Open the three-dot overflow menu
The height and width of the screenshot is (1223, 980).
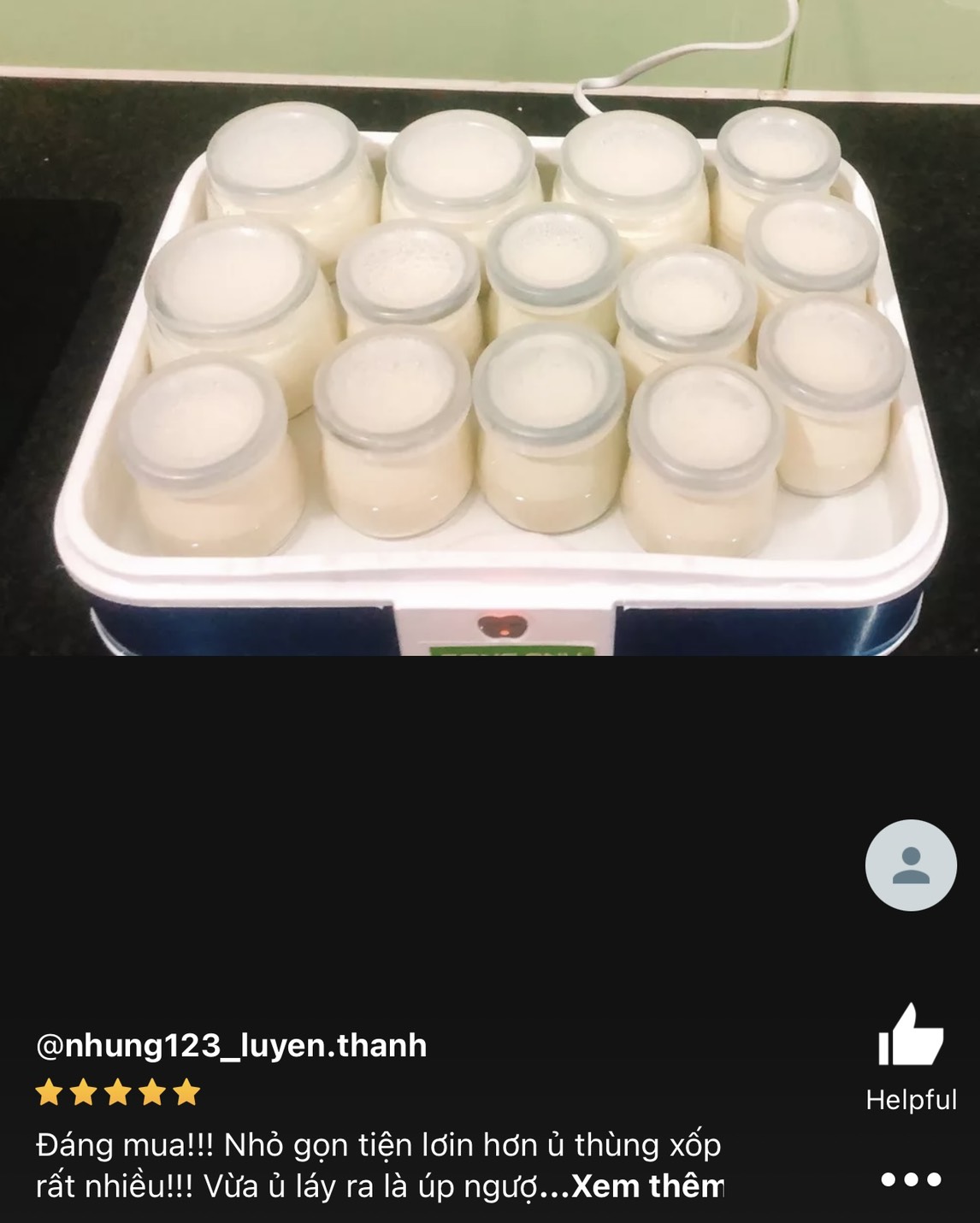pyautogui.click(x=911, y=1179)
